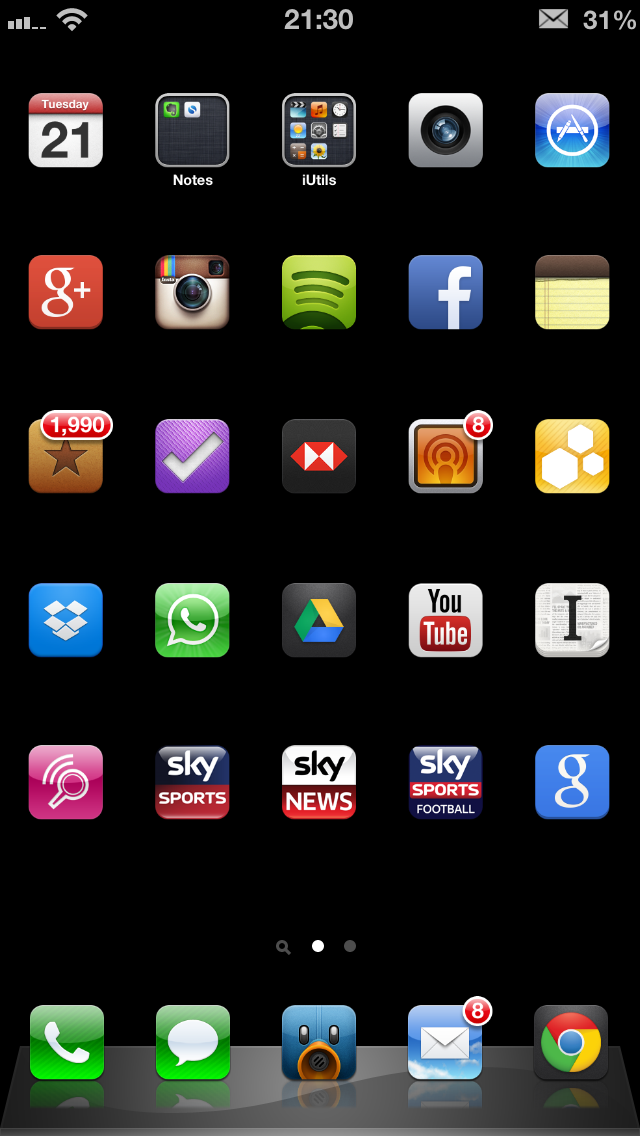
Task: Launch Spotify
Action: coord(319,292)
